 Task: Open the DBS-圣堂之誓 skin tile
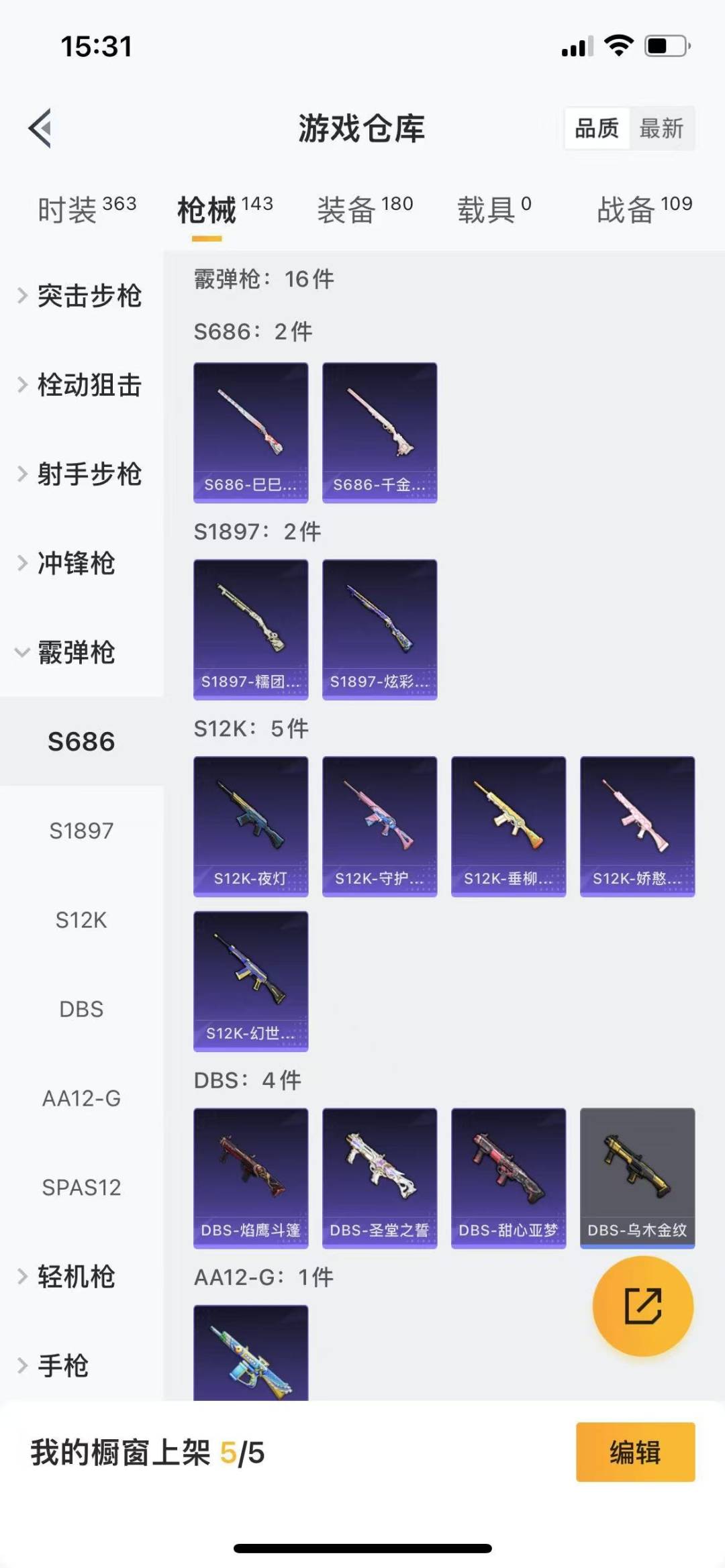(379, 1178)
